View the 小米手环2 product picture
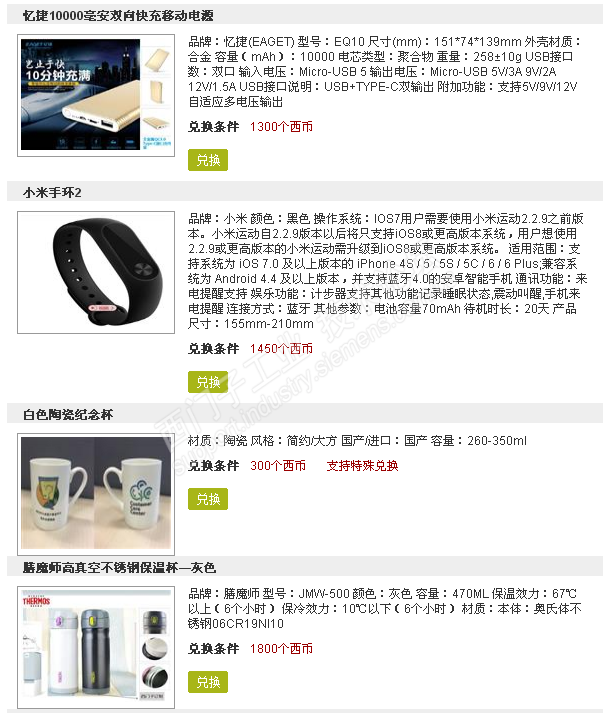Viewport: 611px width, 713px height. tap(96, 273)
